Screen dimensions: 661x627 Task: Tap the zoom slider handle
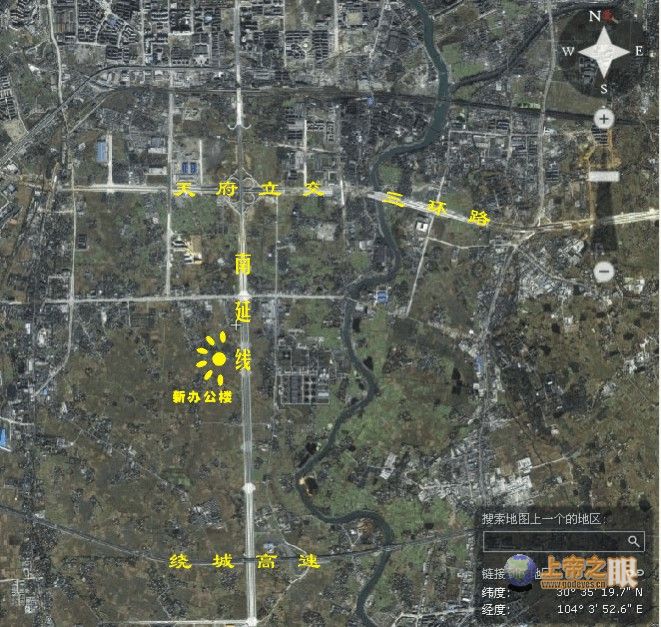[603, 176]
